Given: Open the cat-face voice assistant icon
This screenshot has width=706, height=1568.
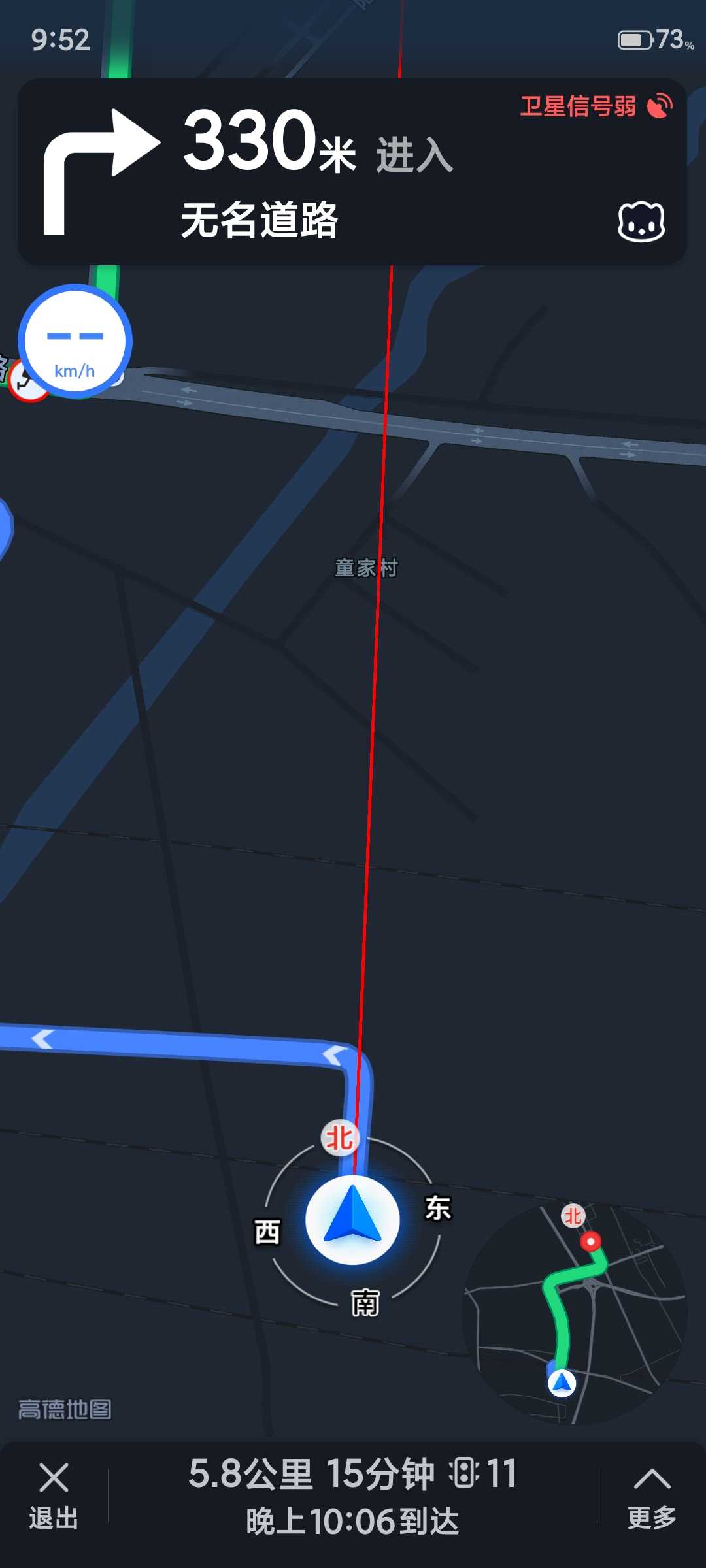Looking at the screenshot, I should coord(641,221).
